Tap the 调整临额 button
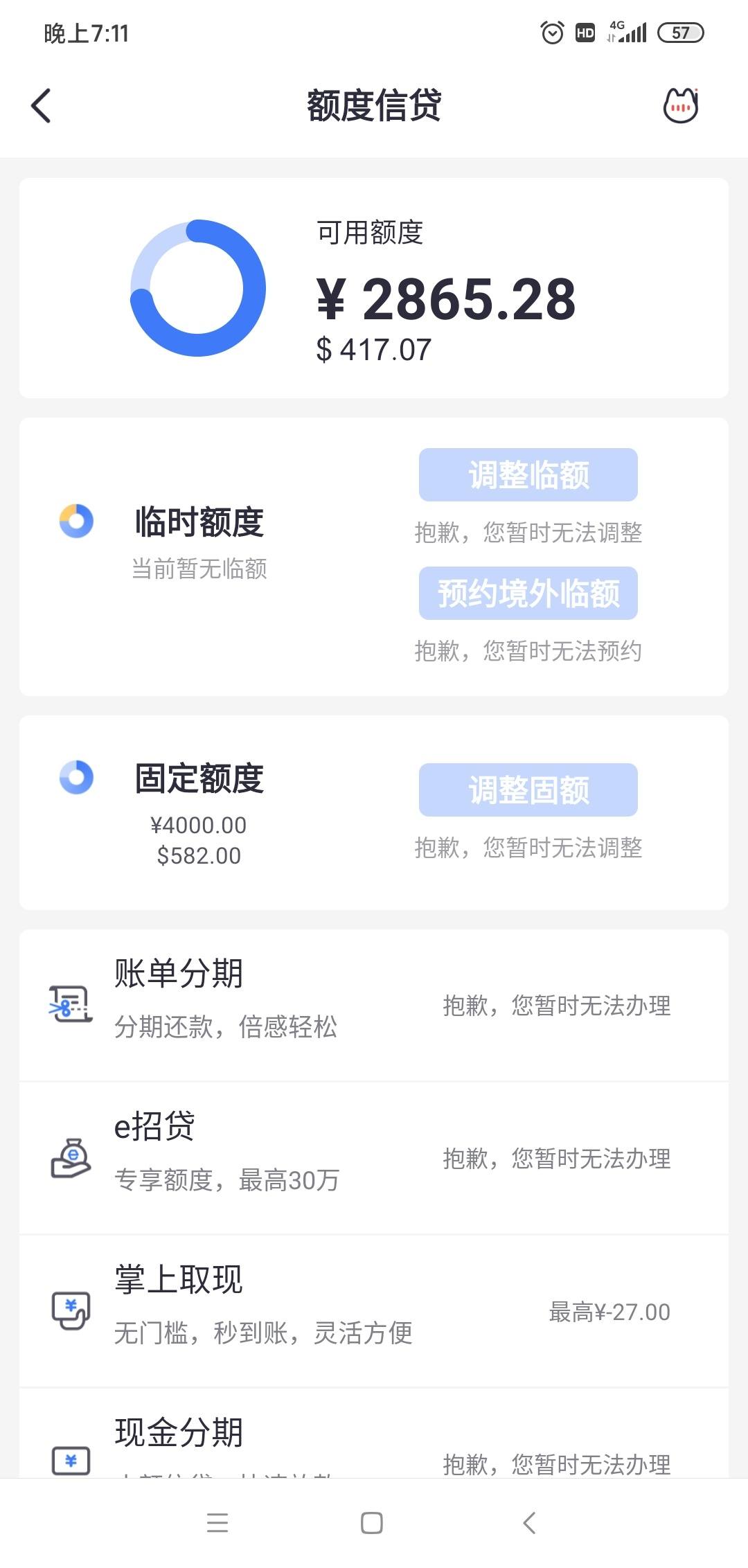 pyautogui.click(x=528, y=474)
